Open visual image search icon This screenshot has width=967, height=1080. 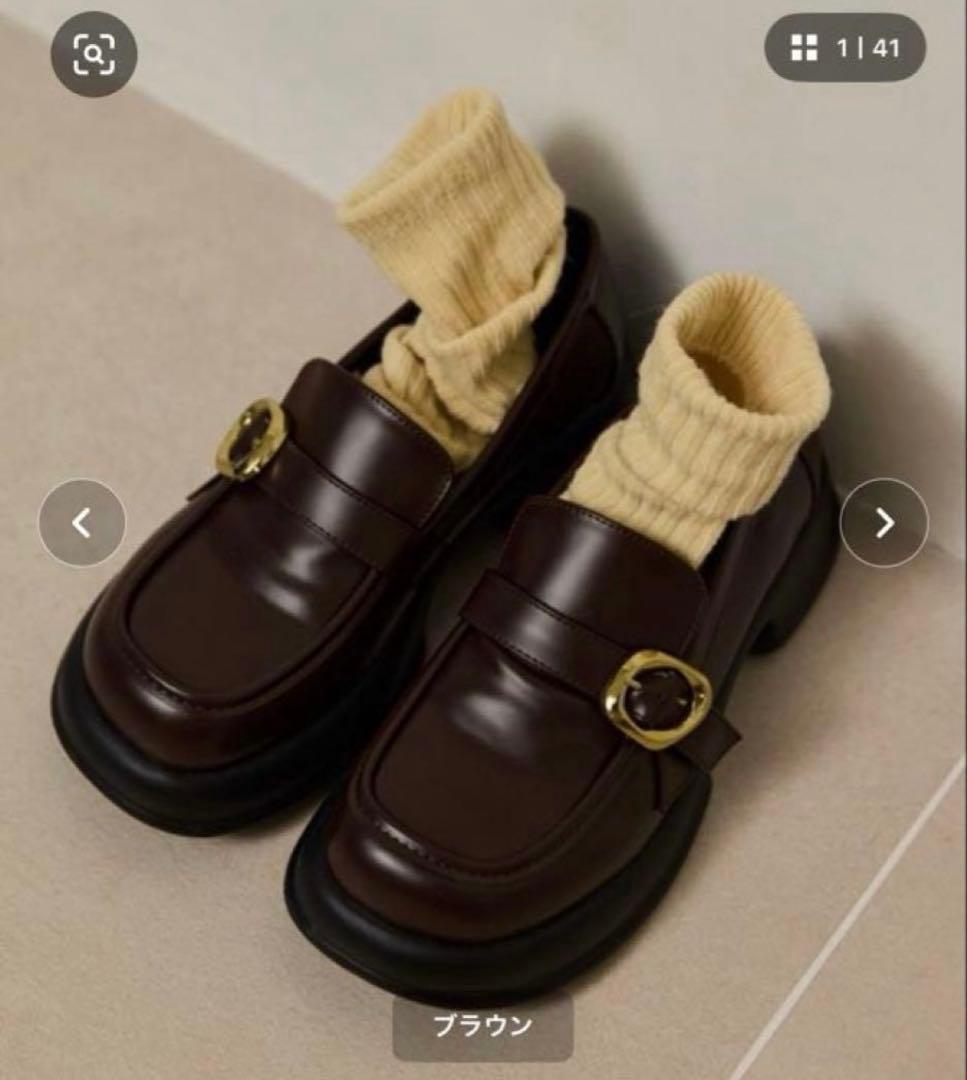(x=93, y=54)
